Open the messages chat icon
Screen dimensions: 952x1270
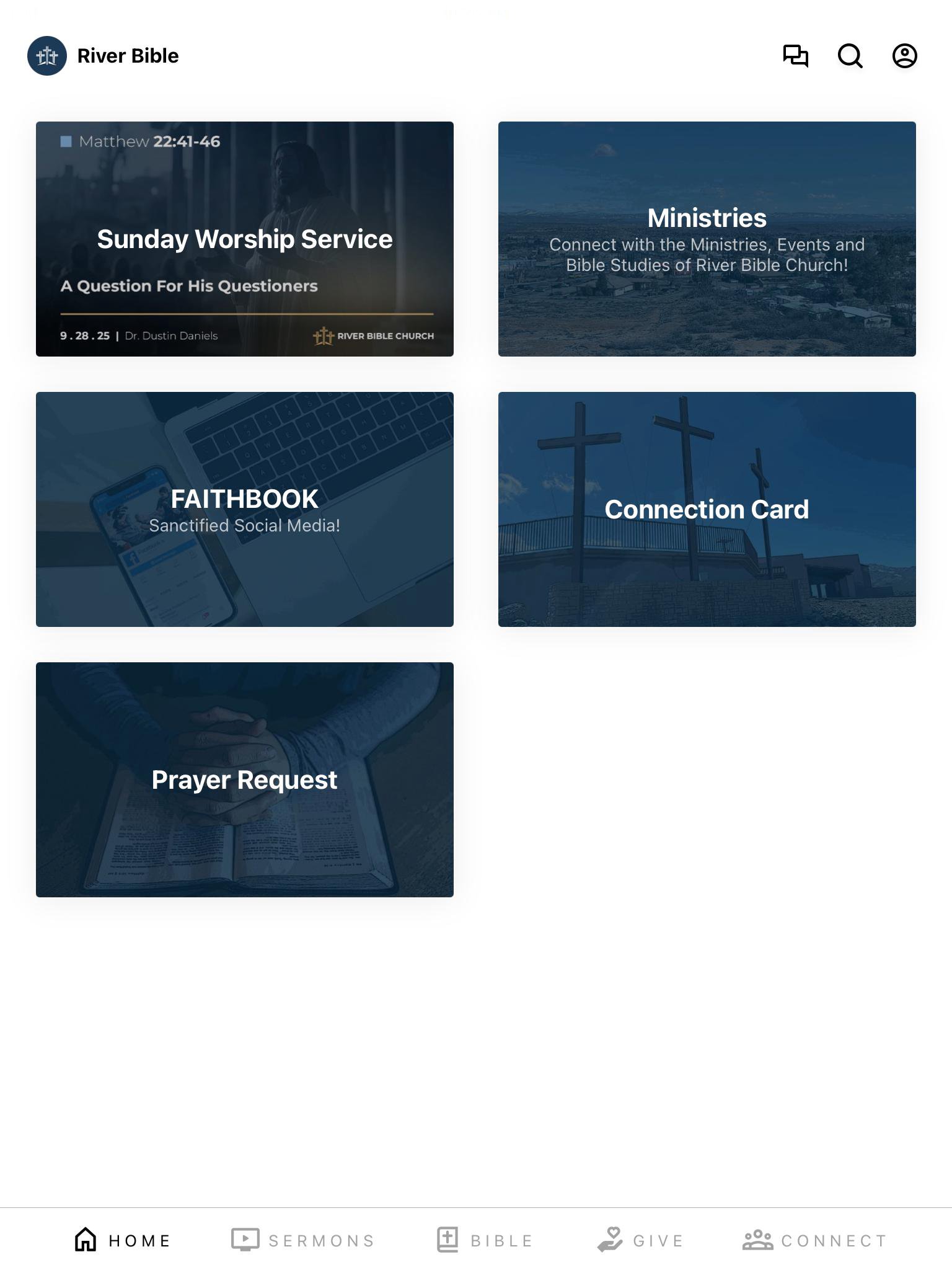click(795, 56)
